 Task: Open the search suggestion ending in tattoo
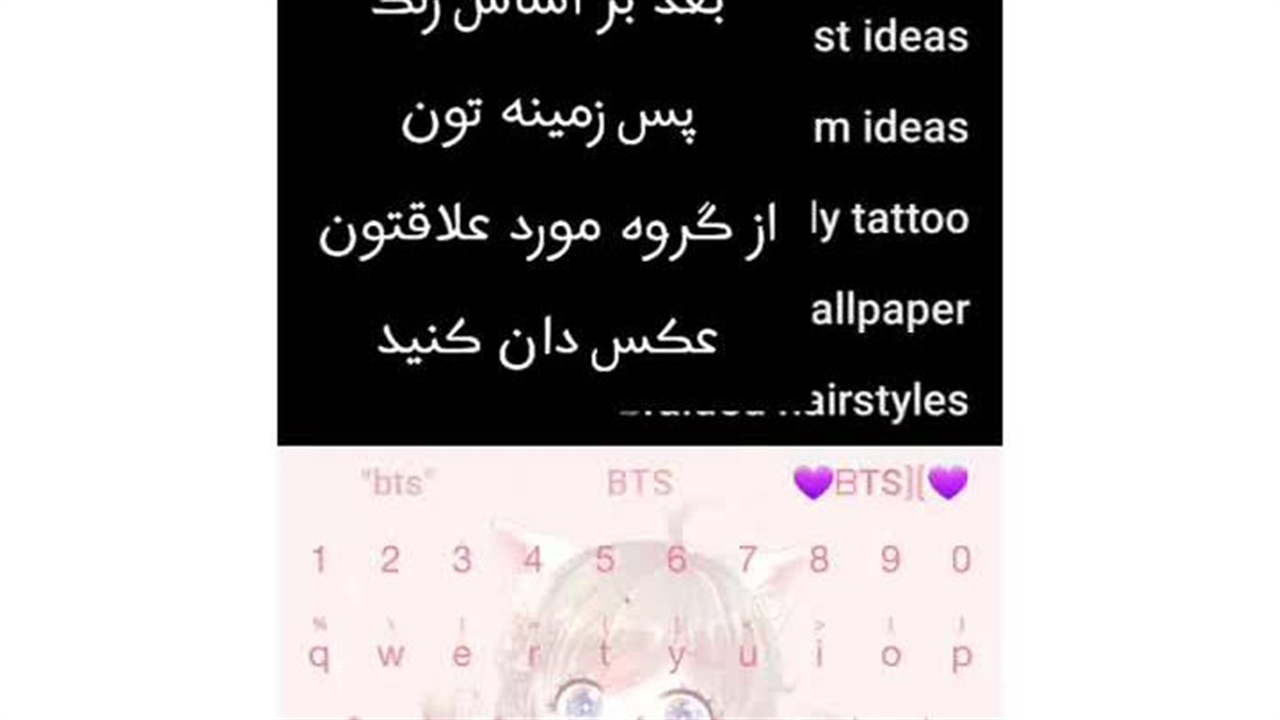(889, 220)
